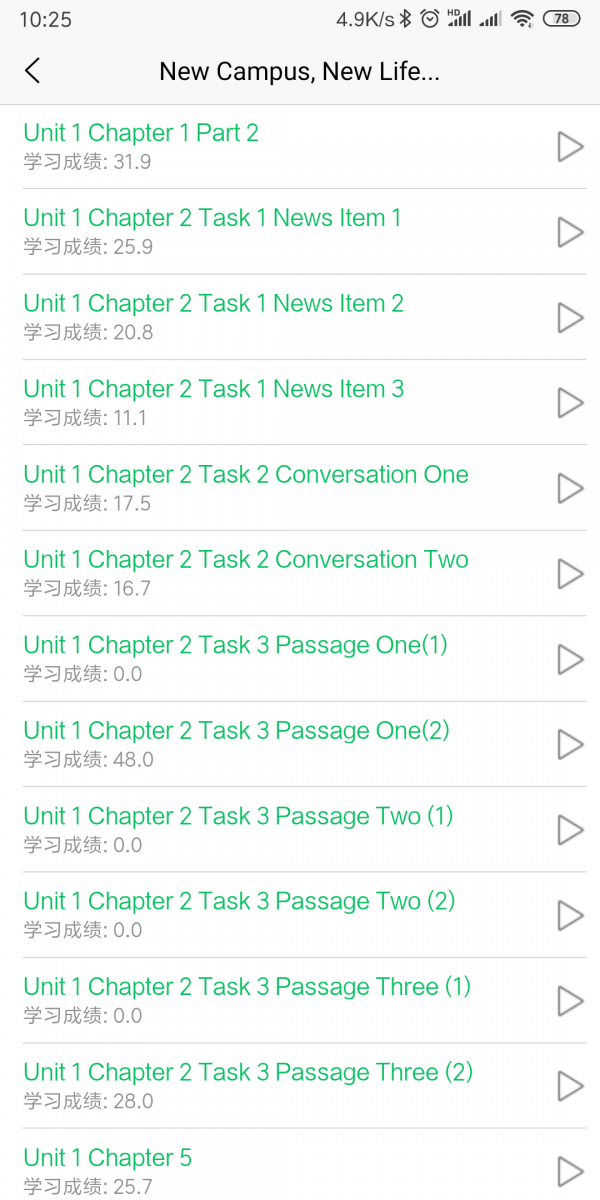Open Task 3 Passage Three (1)
This screenshot has height=1200, width=600.
point(247,987)
